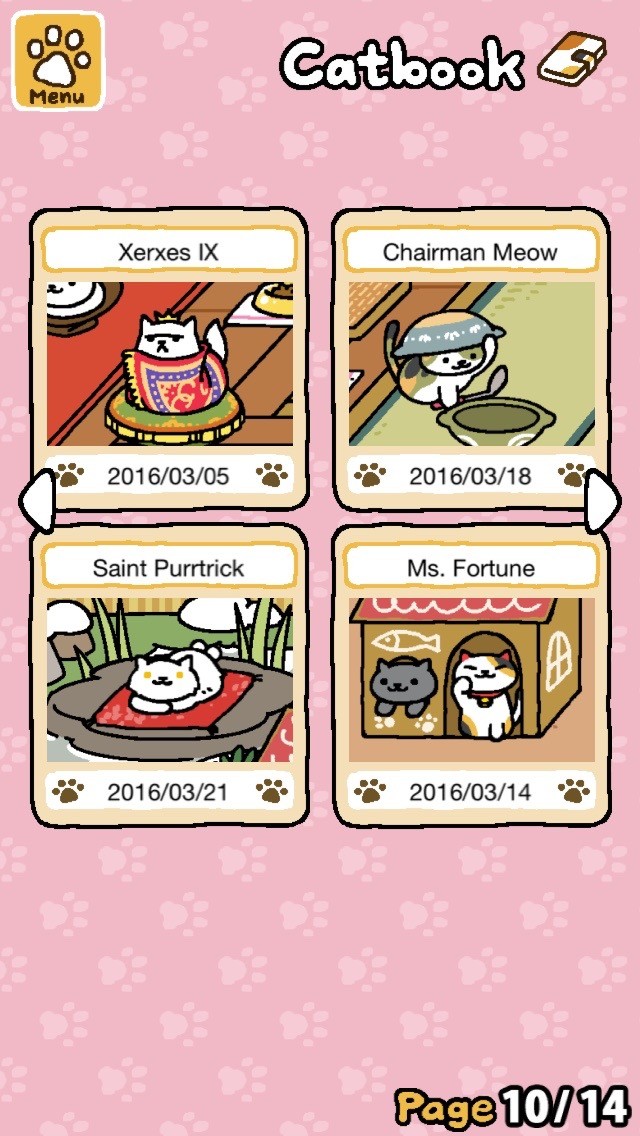Open Xerxes IX cat card

point(170,362)
